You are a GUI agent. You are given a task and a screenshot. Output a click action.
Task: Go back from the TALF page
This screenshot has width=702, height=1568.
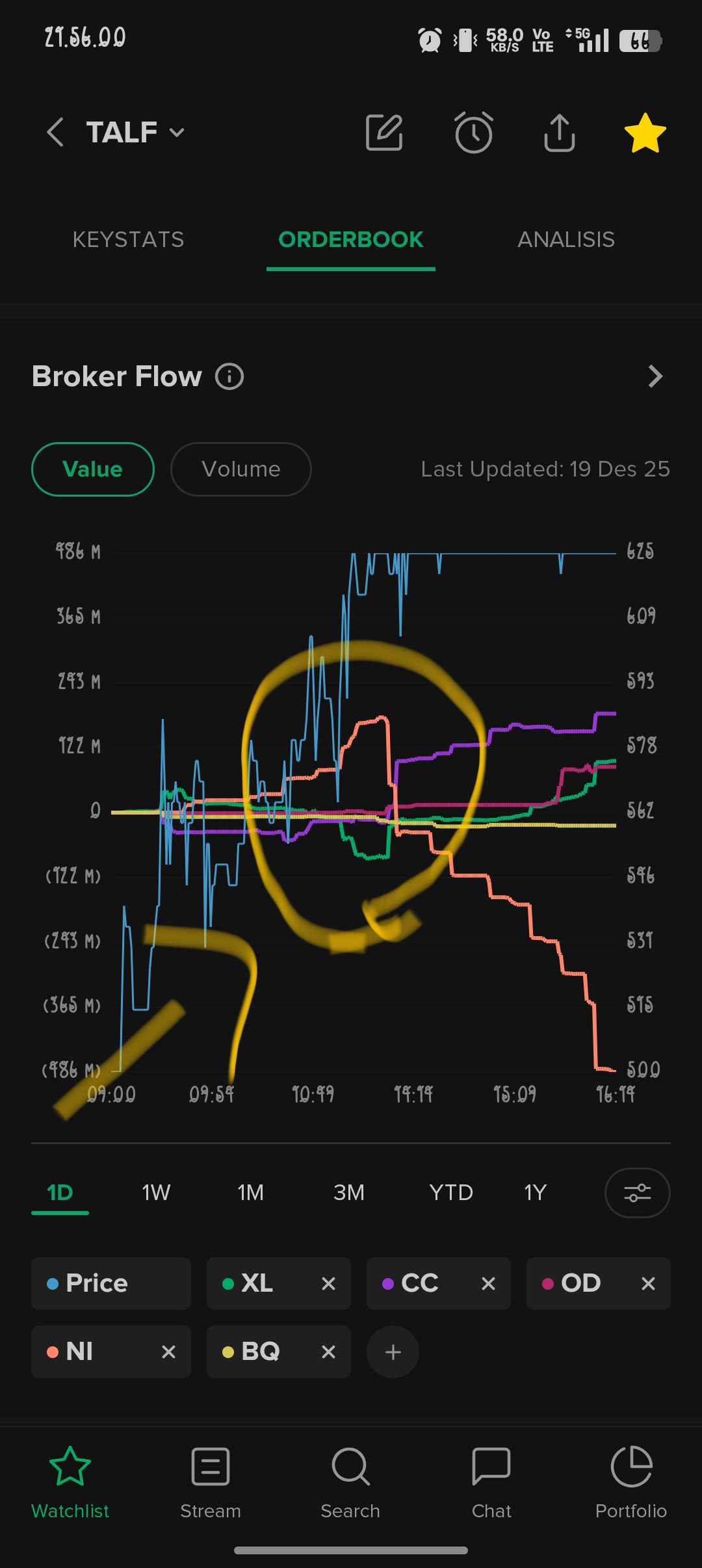click(56, 133)
